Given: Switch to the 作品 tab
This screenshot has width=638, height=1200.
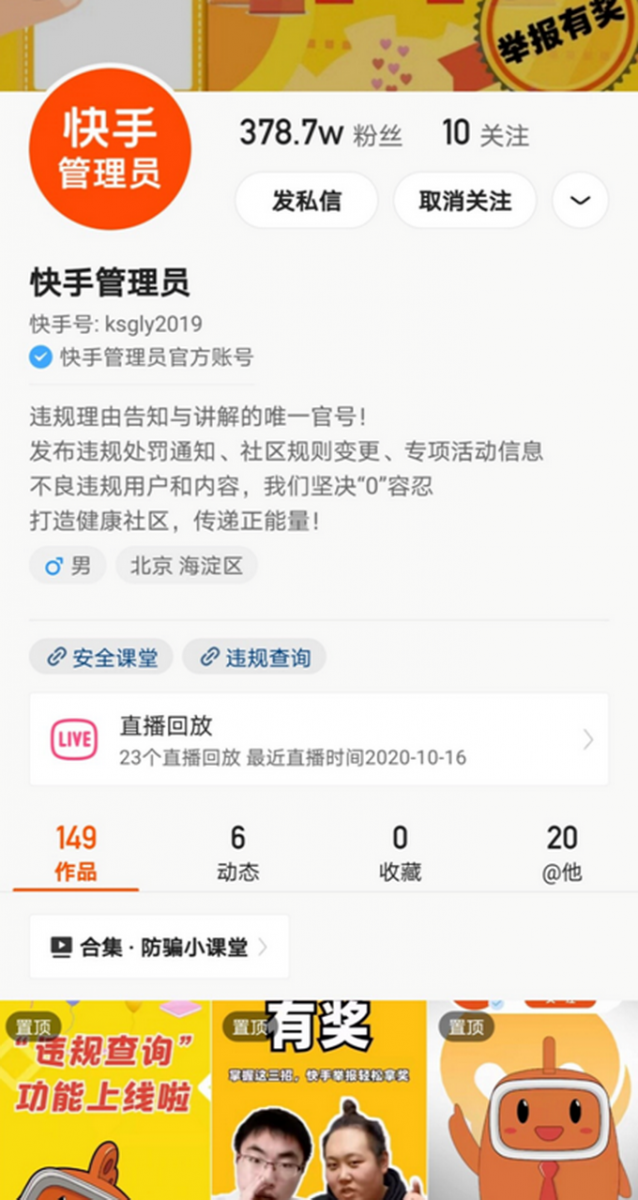Looking at the screenshot, I should point(76,852).
